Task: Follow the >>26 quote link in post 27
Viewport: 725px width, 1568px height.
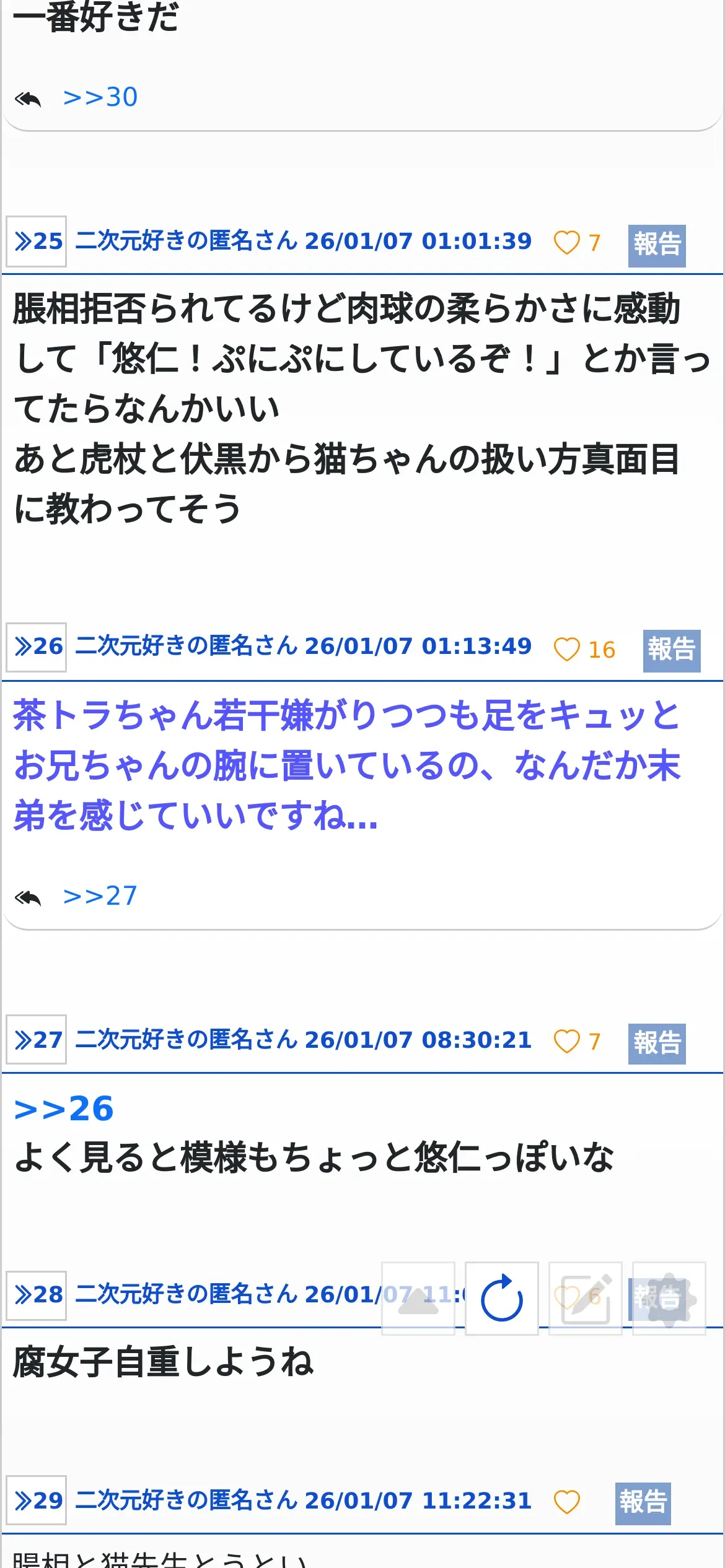Action: (64, 1108)
